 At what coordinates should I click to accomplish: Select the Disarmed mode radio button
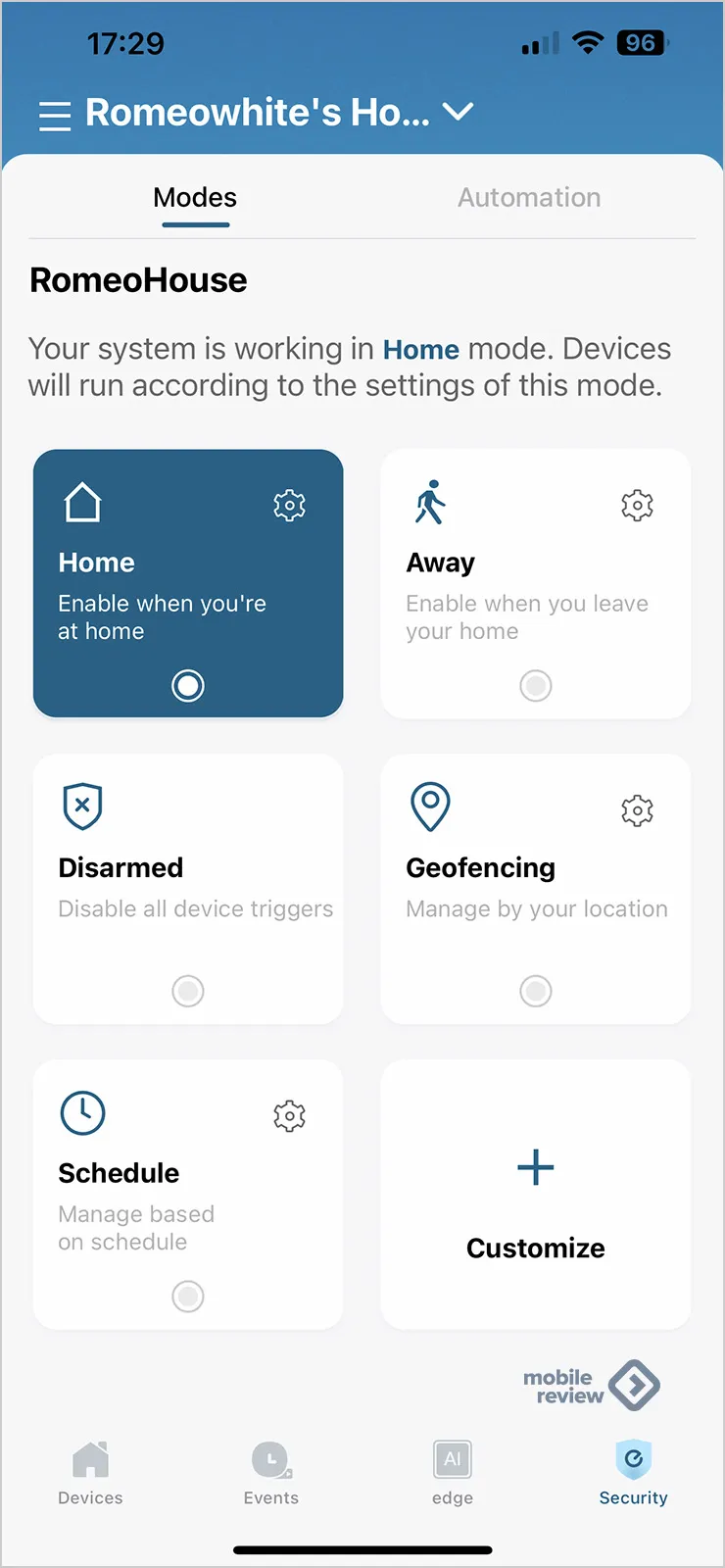[188, 991]
